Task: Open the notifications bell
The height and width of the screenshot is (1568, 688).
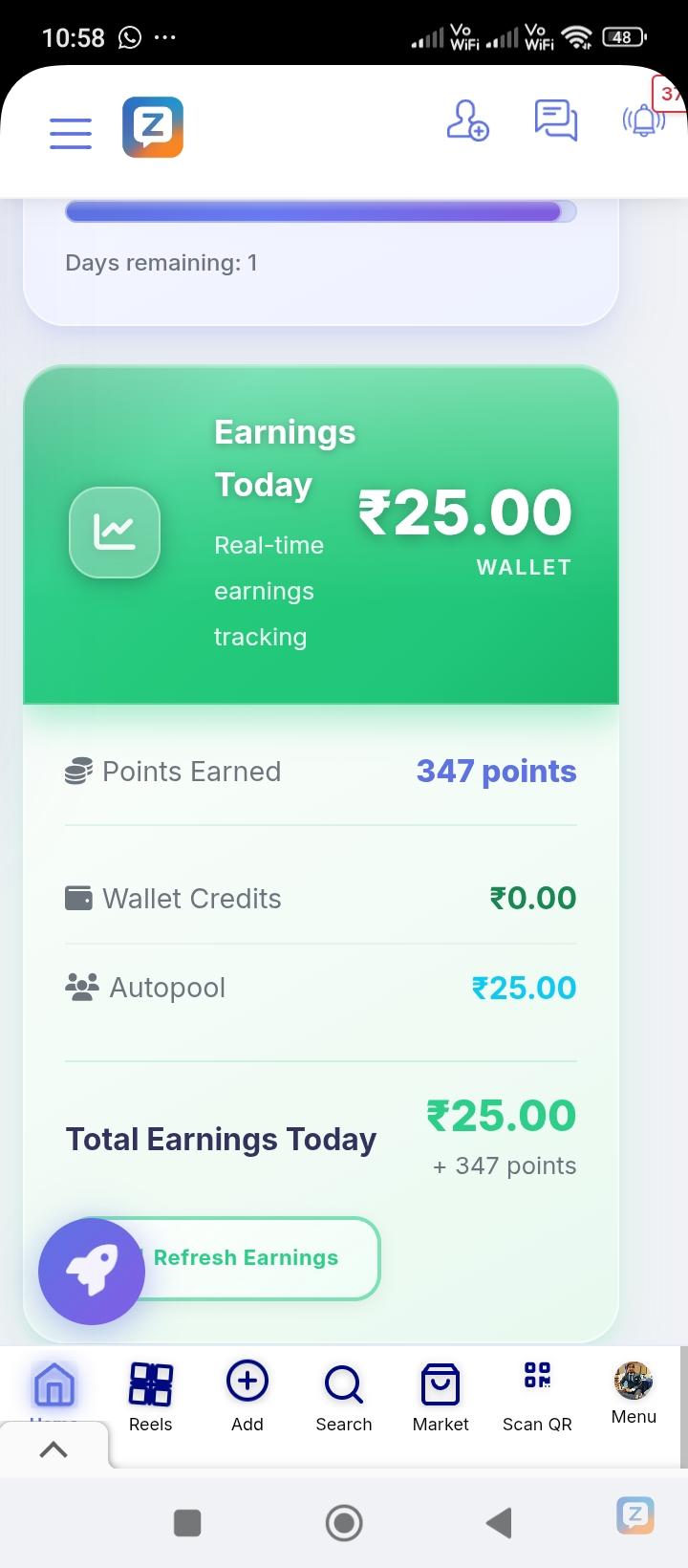Action: click(x=644, y=120)
